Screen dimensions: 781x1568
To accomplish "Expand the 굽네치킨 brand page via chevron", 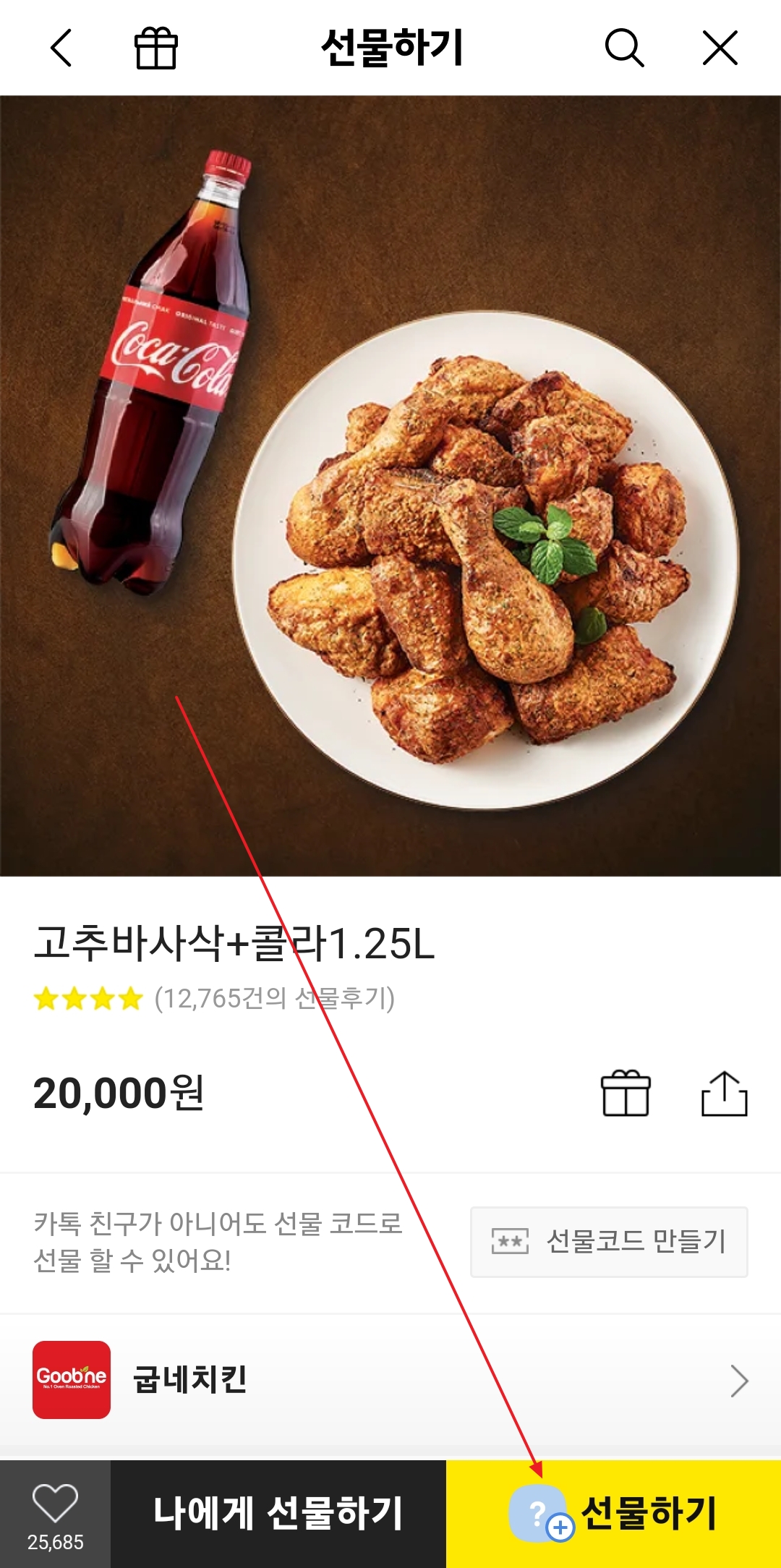I will tap(739, 1378).
